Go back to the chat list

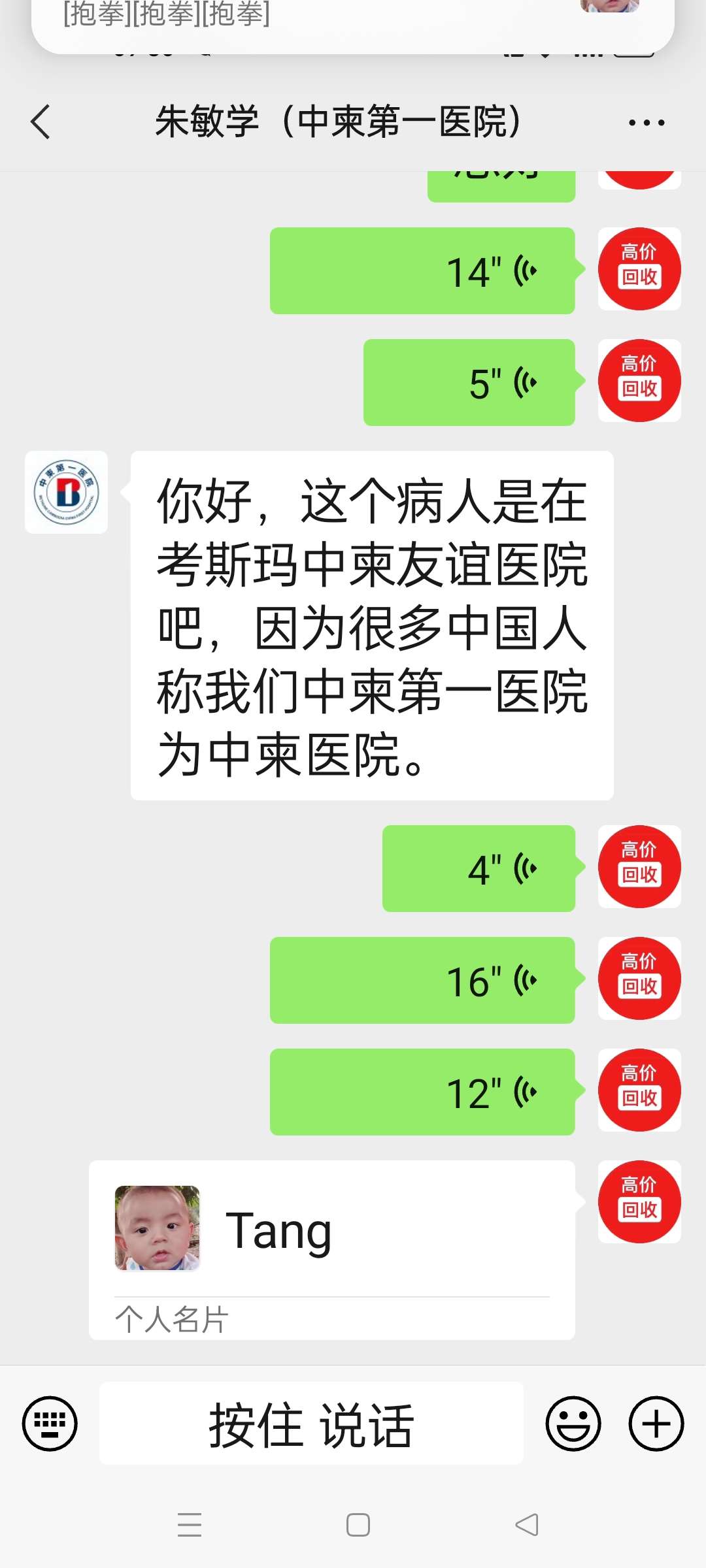tap(41, 122)
